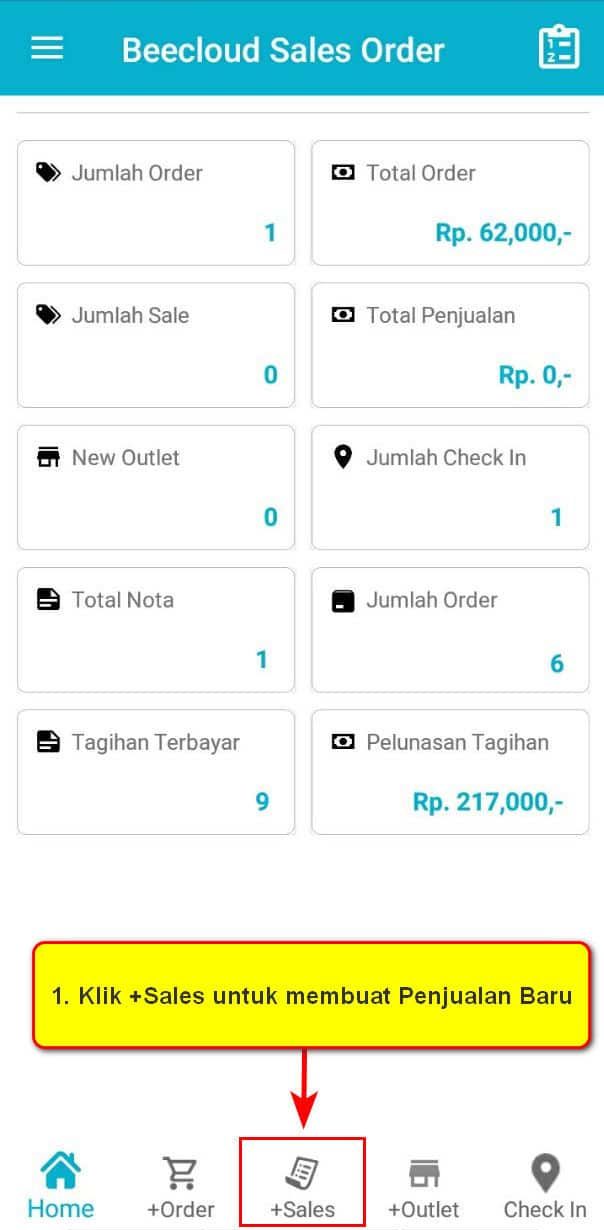The width and height of the screenshot is (604, 1230).
Task: Select +Sales to create a new sale
Action: 302,1187
